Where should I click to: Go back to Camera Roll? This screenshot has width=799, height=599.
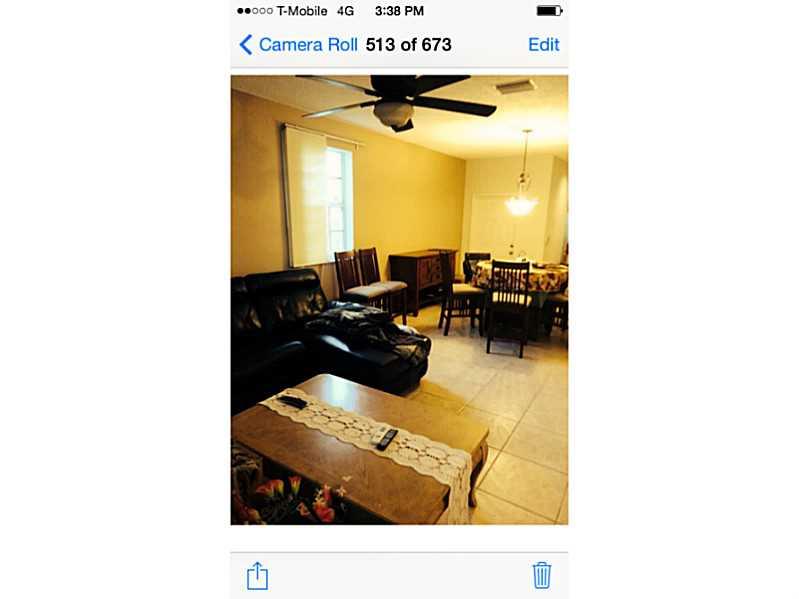(x=297, y=45)
